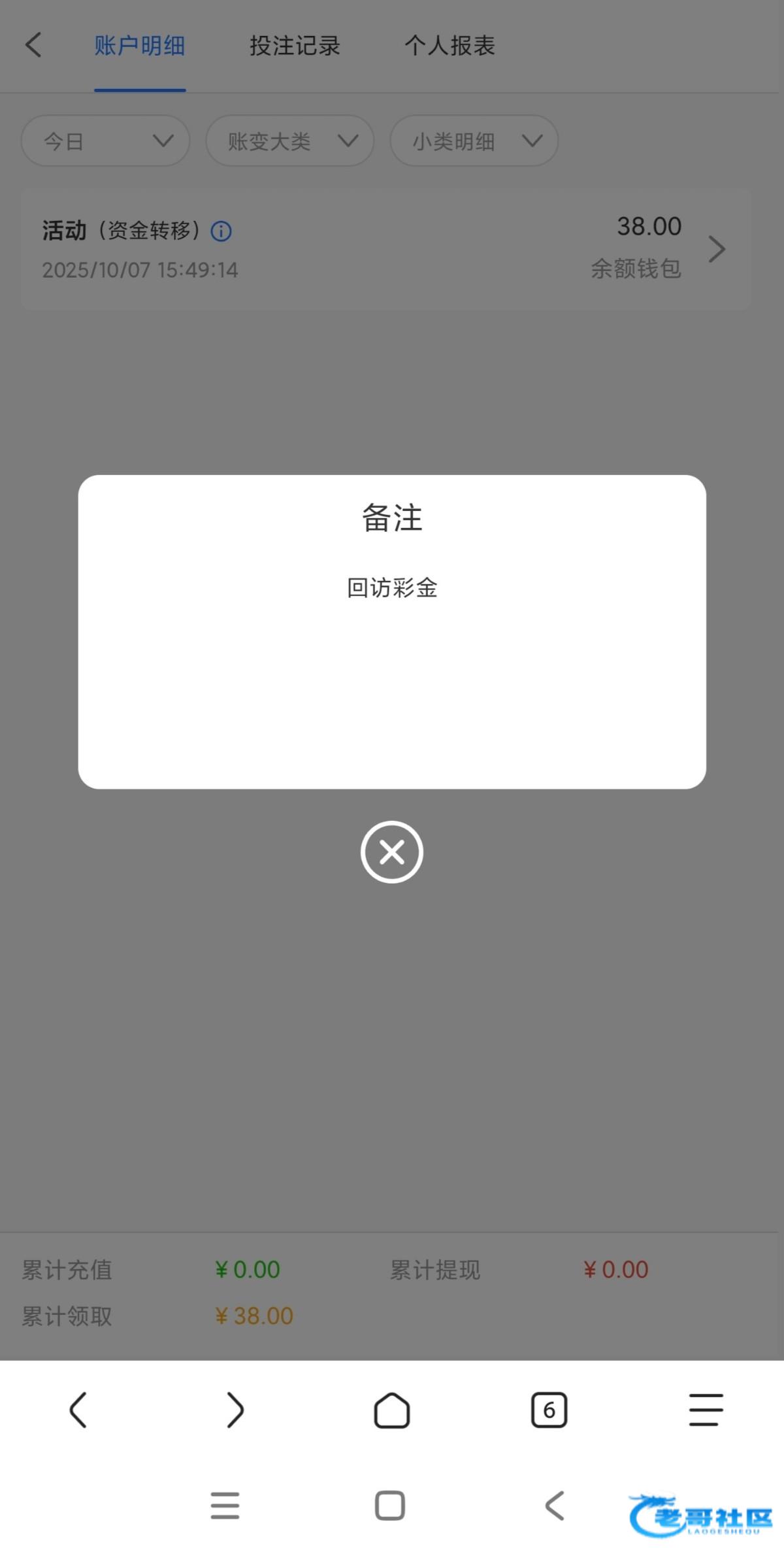This screenshot has width=784, height=1556.
Task: Select the 账户明细 tab
Action: (x=140, y=46)
